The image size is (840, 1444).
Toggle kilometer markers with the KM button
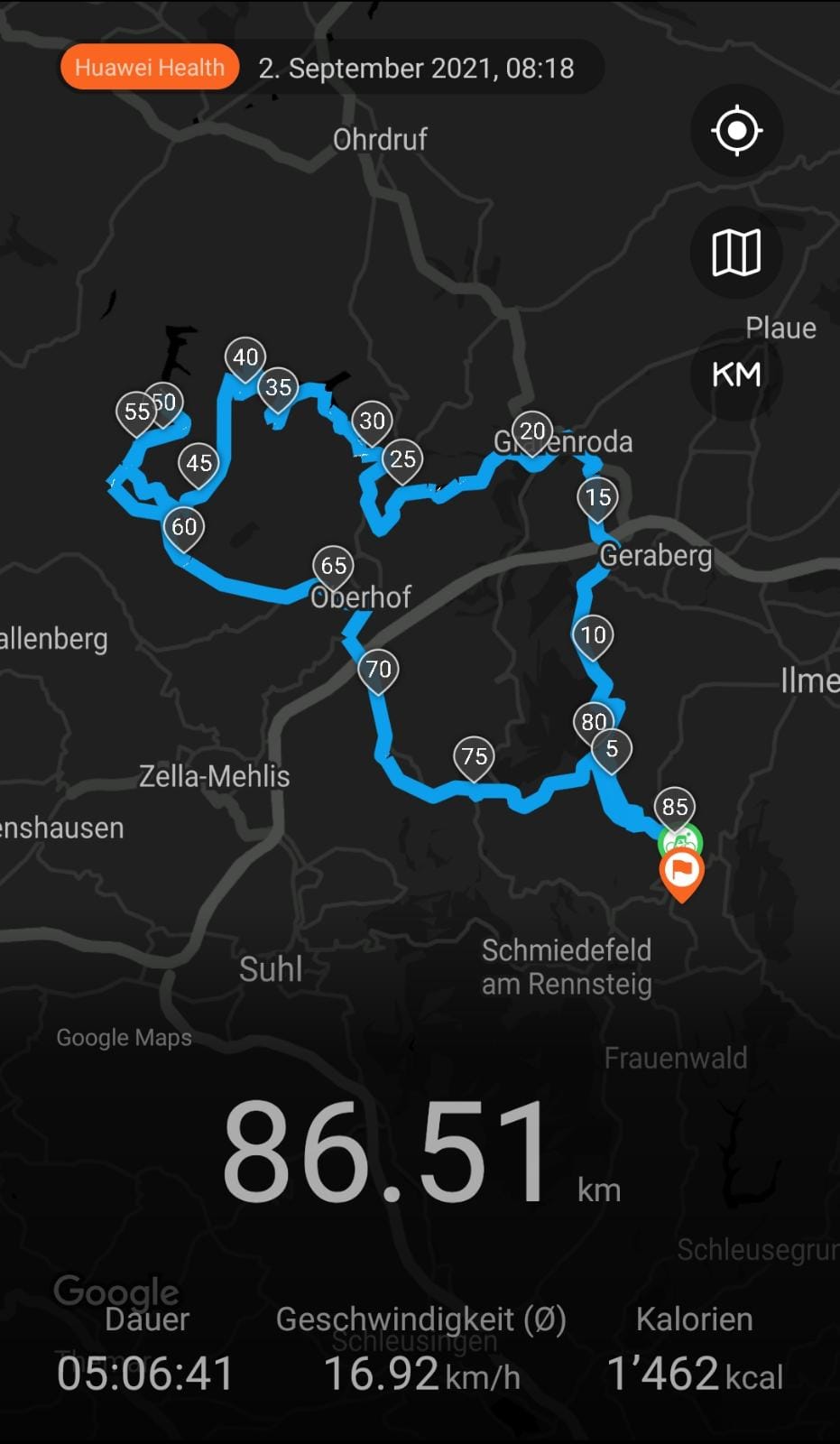736,375
